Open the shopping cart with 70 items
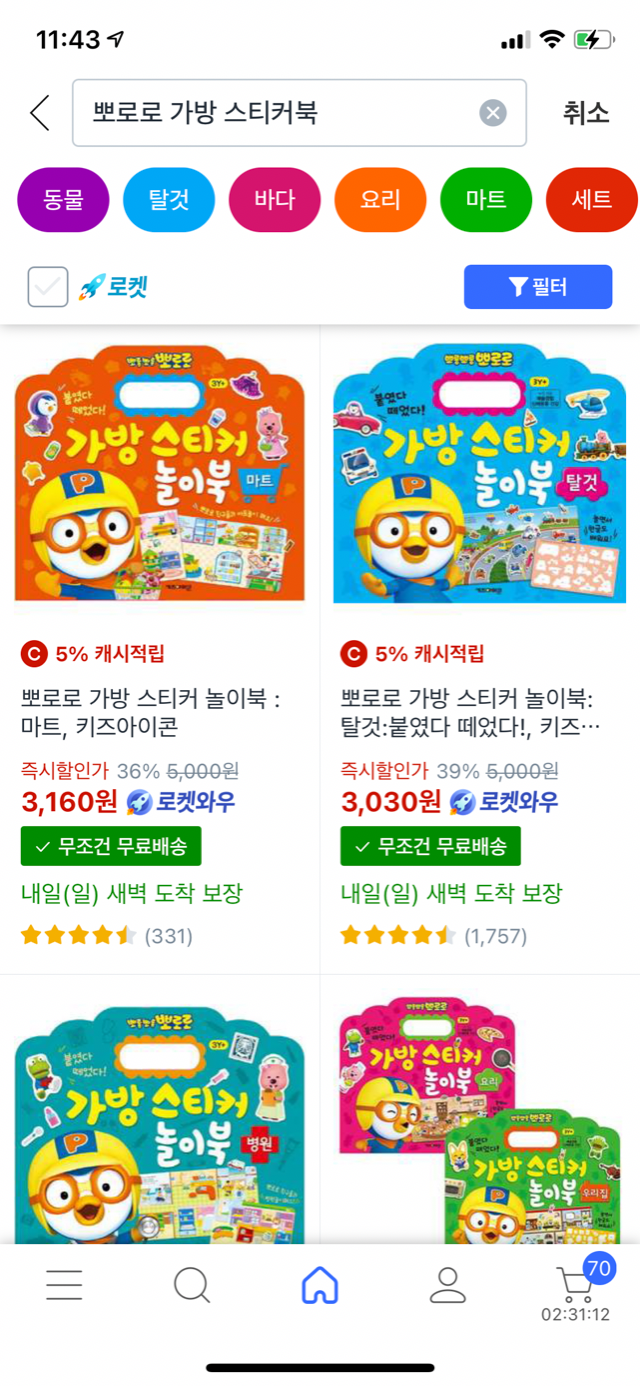This screenshot has height=1386, width=640. coord(576,1285)
